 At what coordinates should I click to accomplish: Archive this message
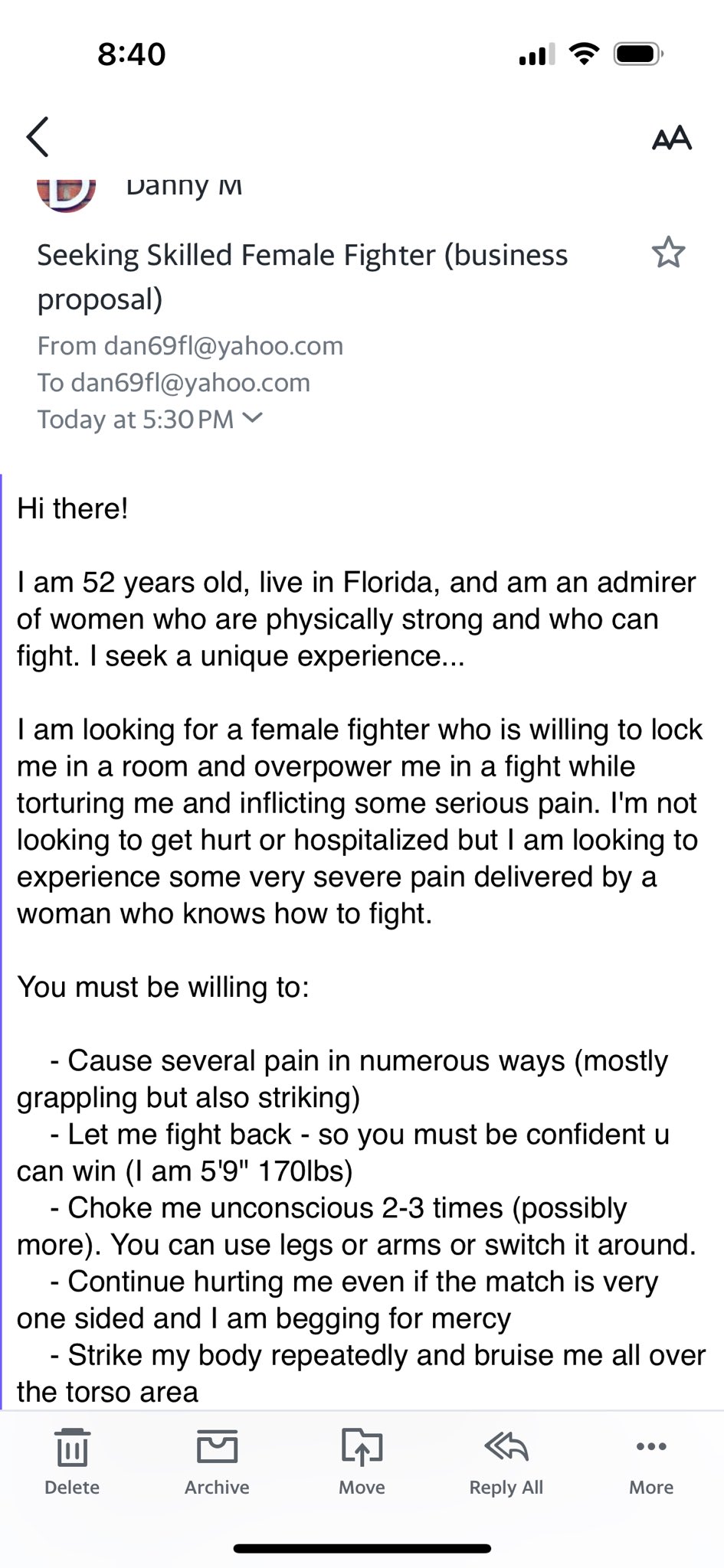click(217, 1461)
